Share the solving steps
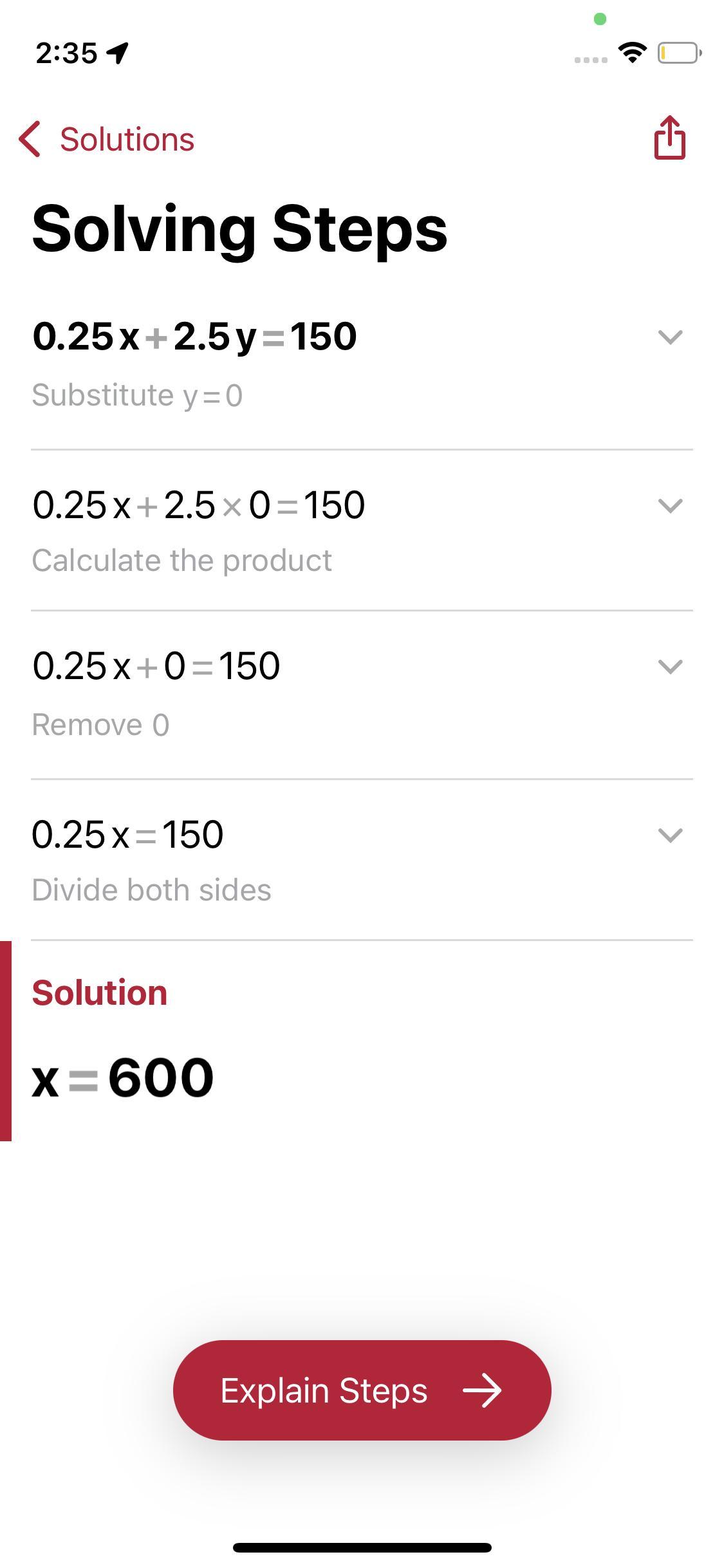 click(x=669, y=138)
